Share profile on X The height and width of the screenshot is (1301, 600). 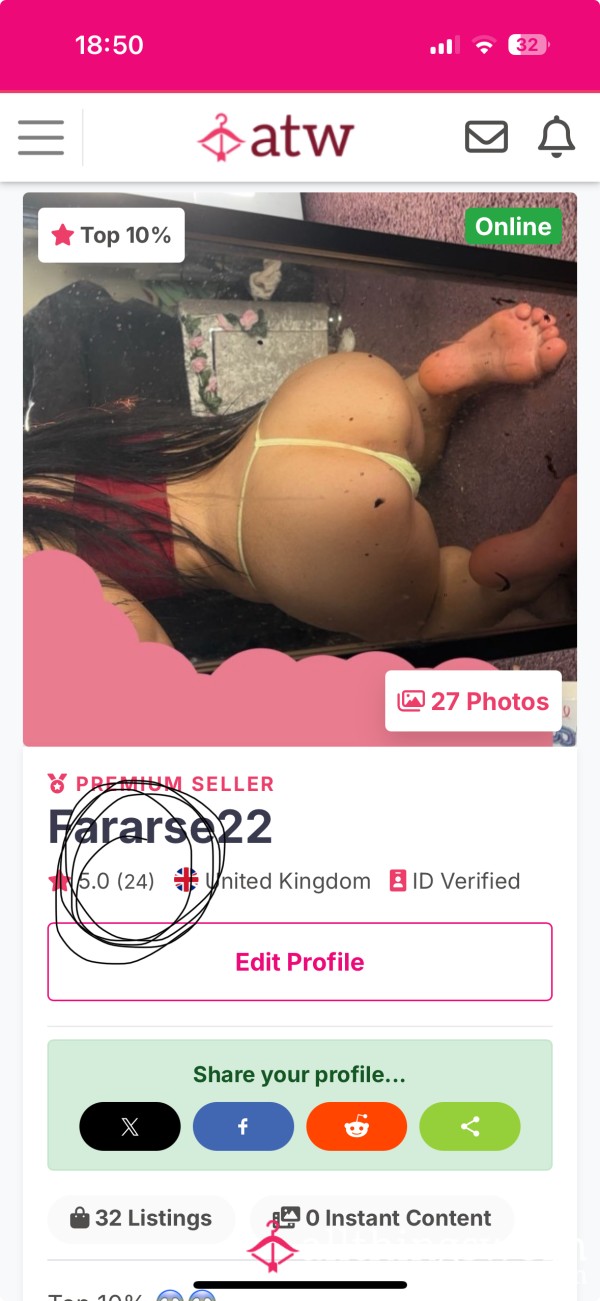tap(130, 1127)
